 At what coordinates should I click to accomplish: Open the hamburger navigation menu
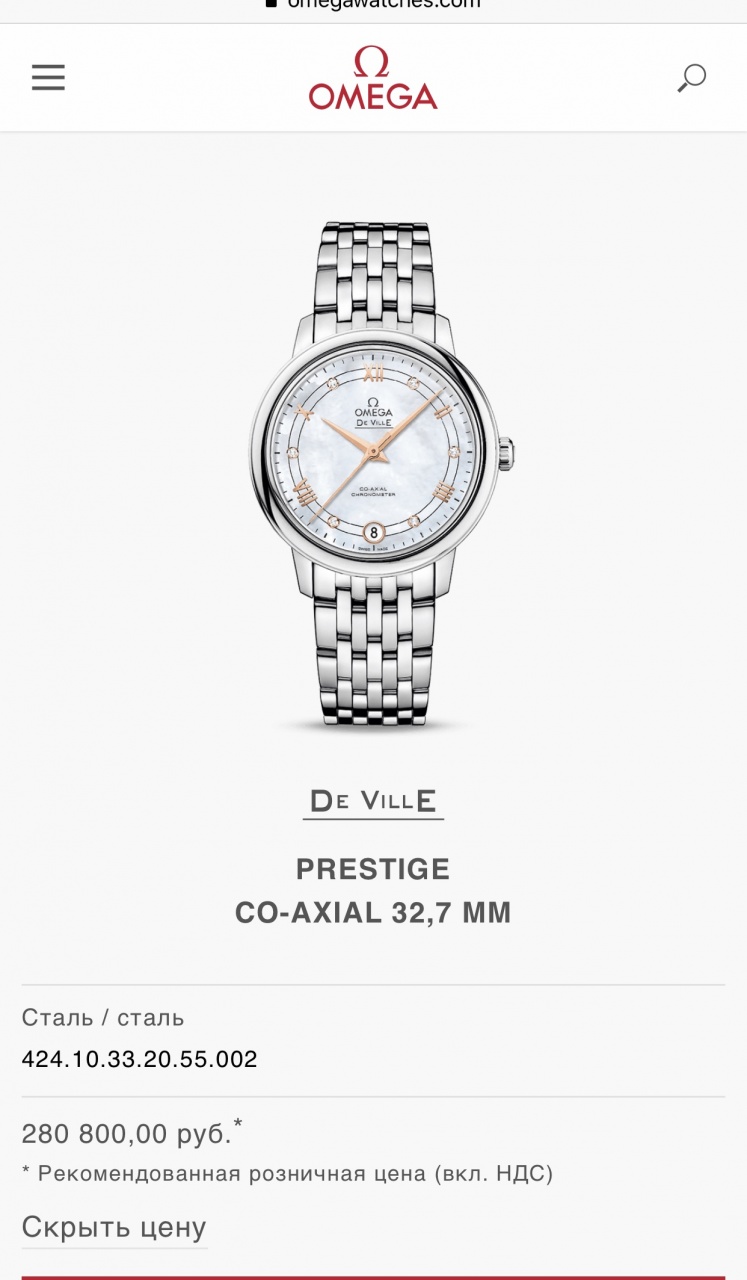point(48,78)
